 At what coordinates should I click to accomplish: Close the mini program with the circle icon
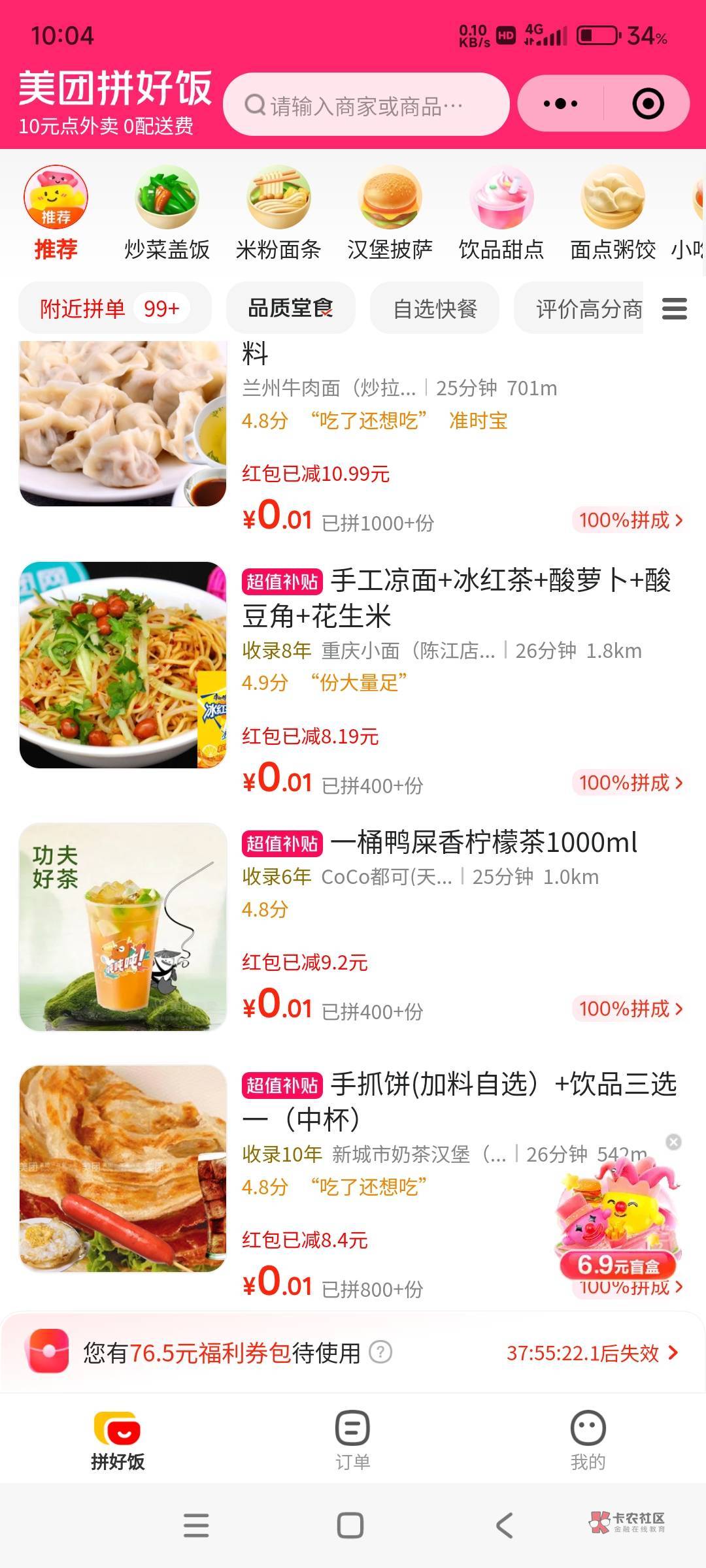[648, 104]
